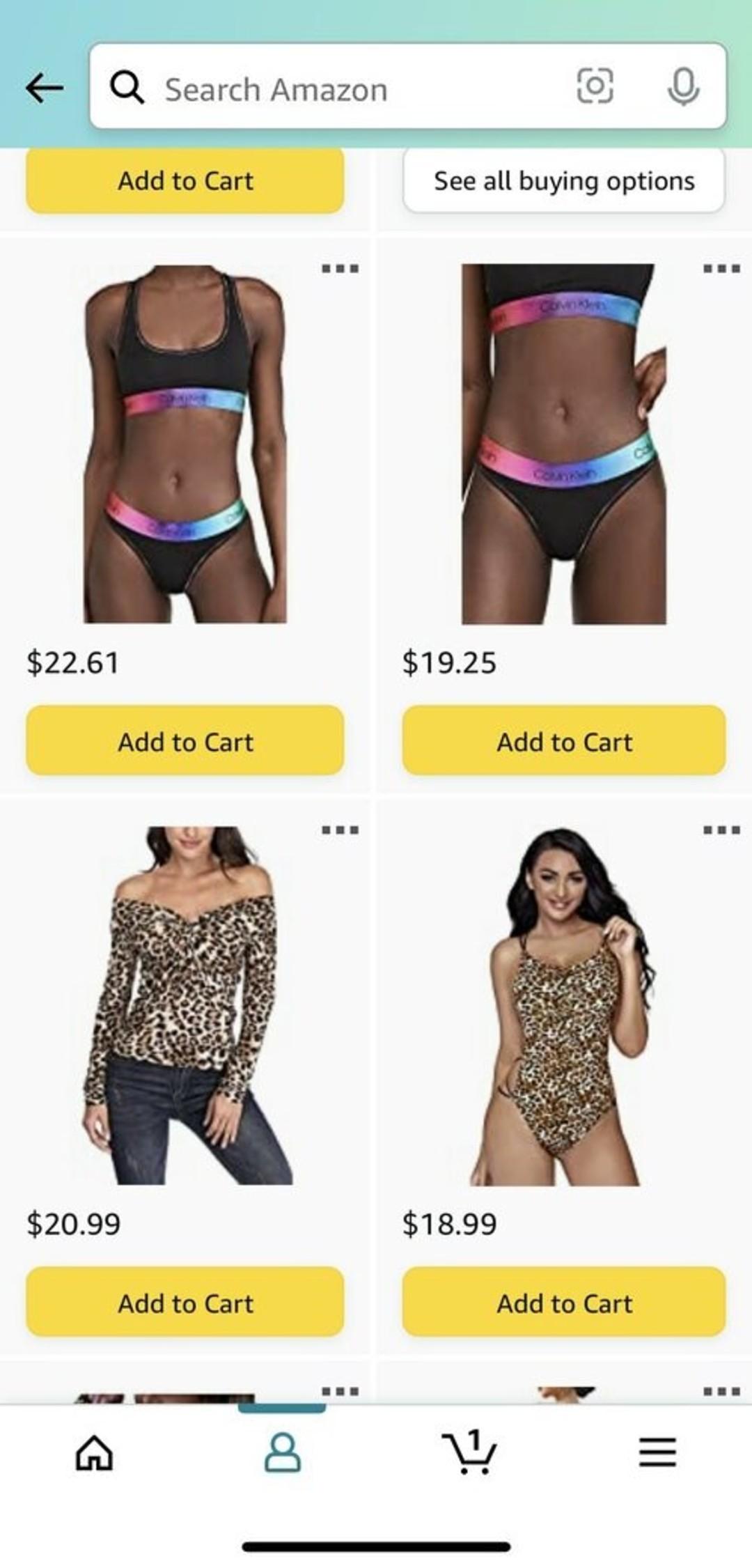Switch to the Home tab
The width and height of the screenshot is (752, 1568).
(x=95, y=1452)
